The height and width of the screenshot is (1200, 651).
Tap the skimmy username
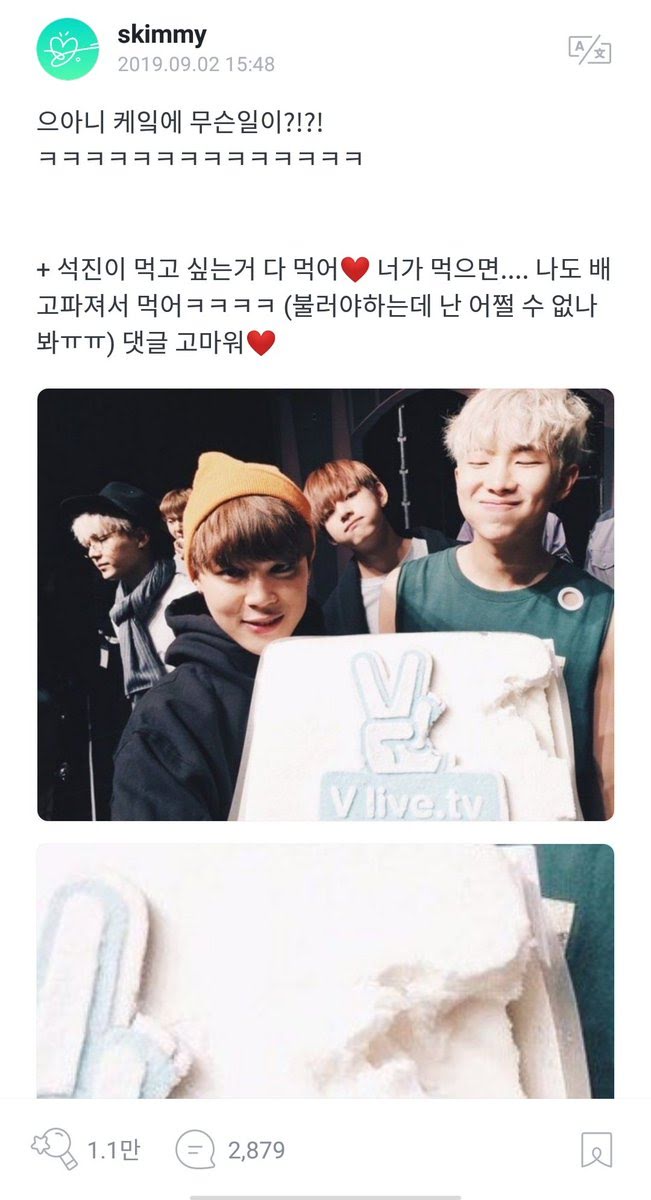tap(162, 35)
